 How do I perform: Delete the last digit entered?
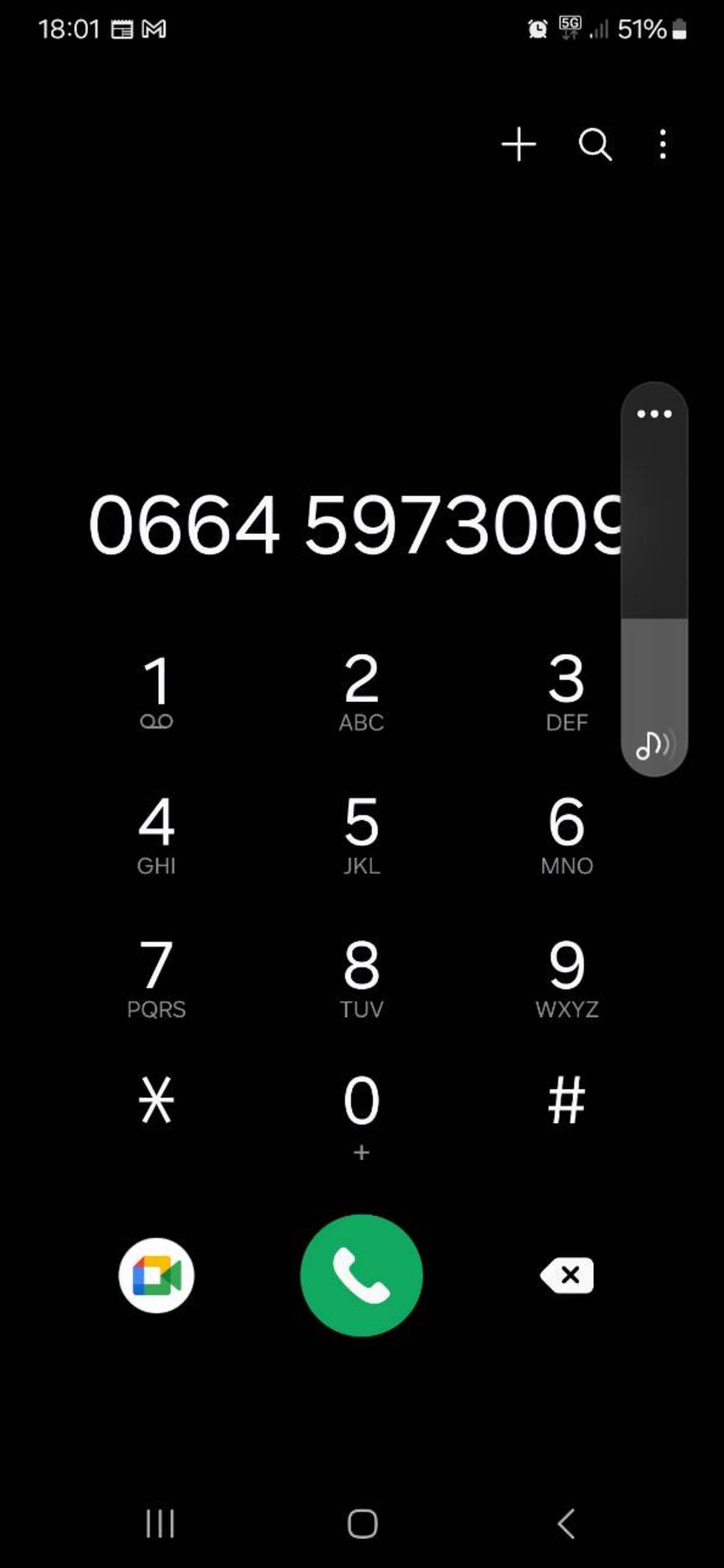coord(567,1275)
